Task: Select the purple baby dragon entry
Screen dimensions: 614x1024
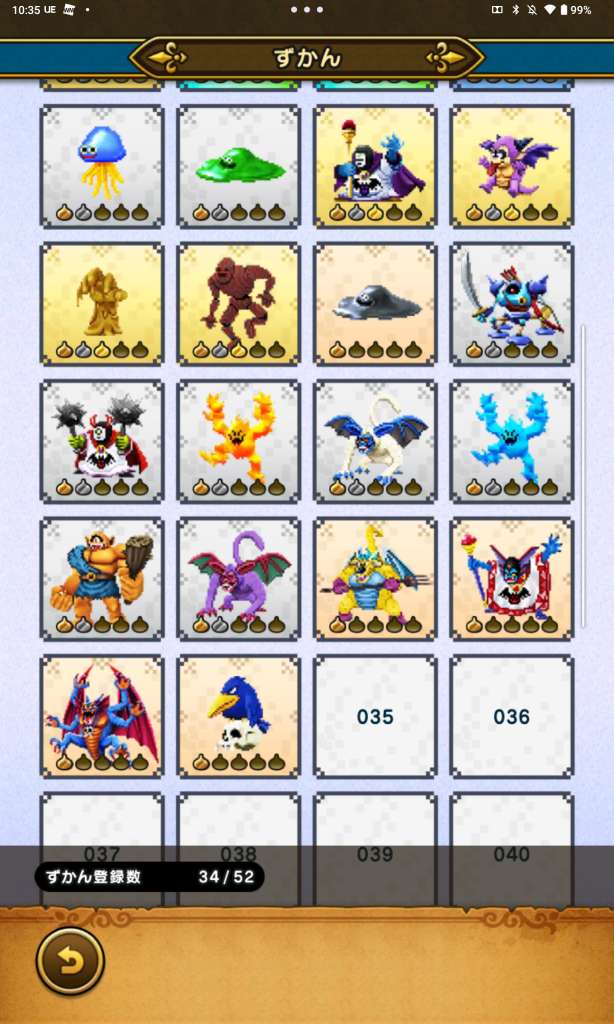Action: tap(512, 166)
